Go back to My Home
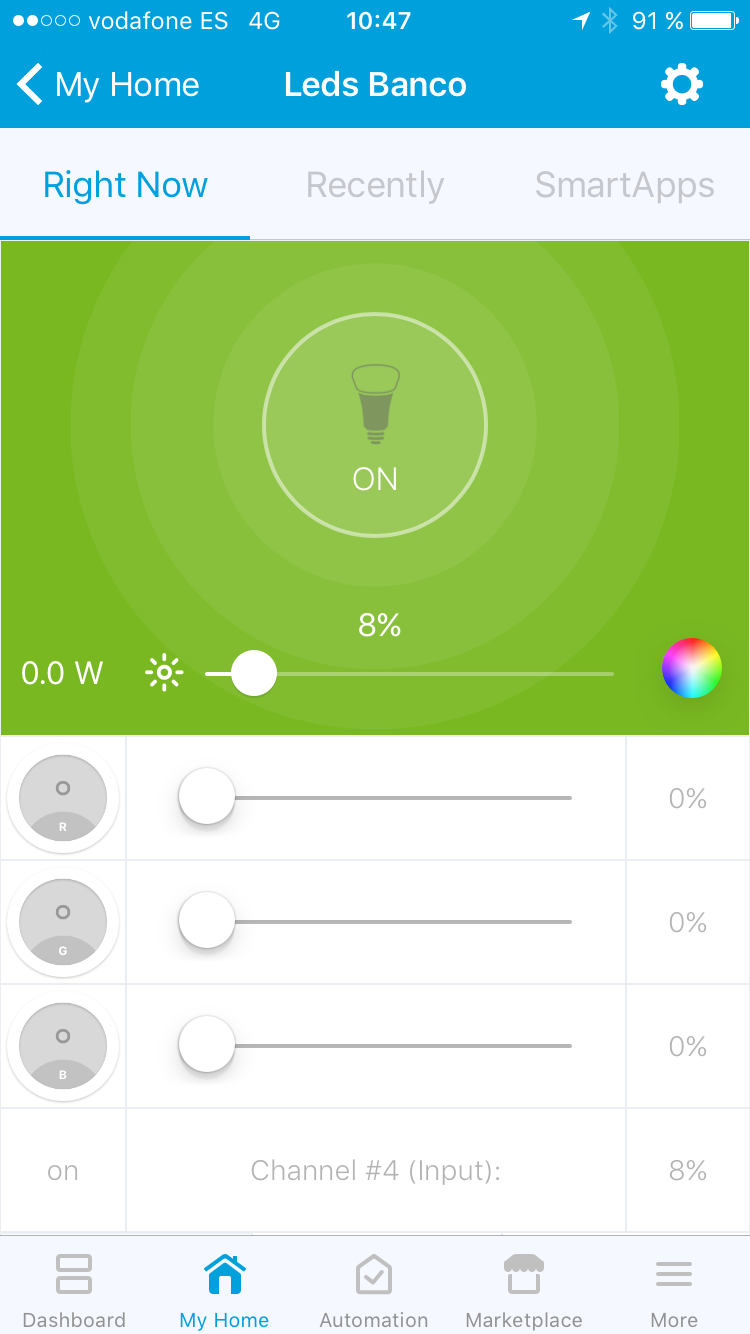Viewport: 750px width, 1334px height. point(108,85)
